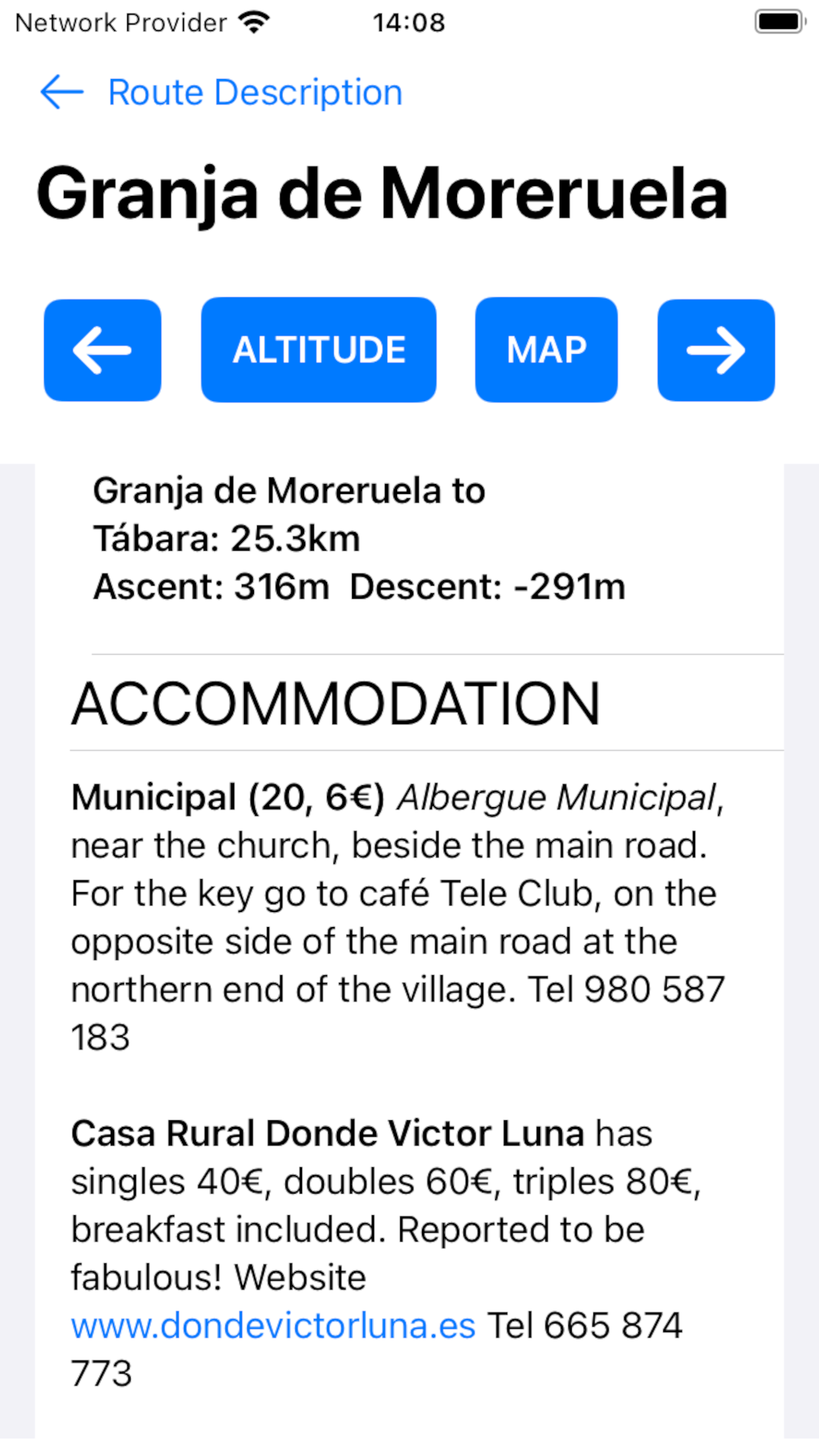Open the www.dondevictorluna.es website link
The height and width of the screenshot is (1456, 819).
[x=273, y=1325]
